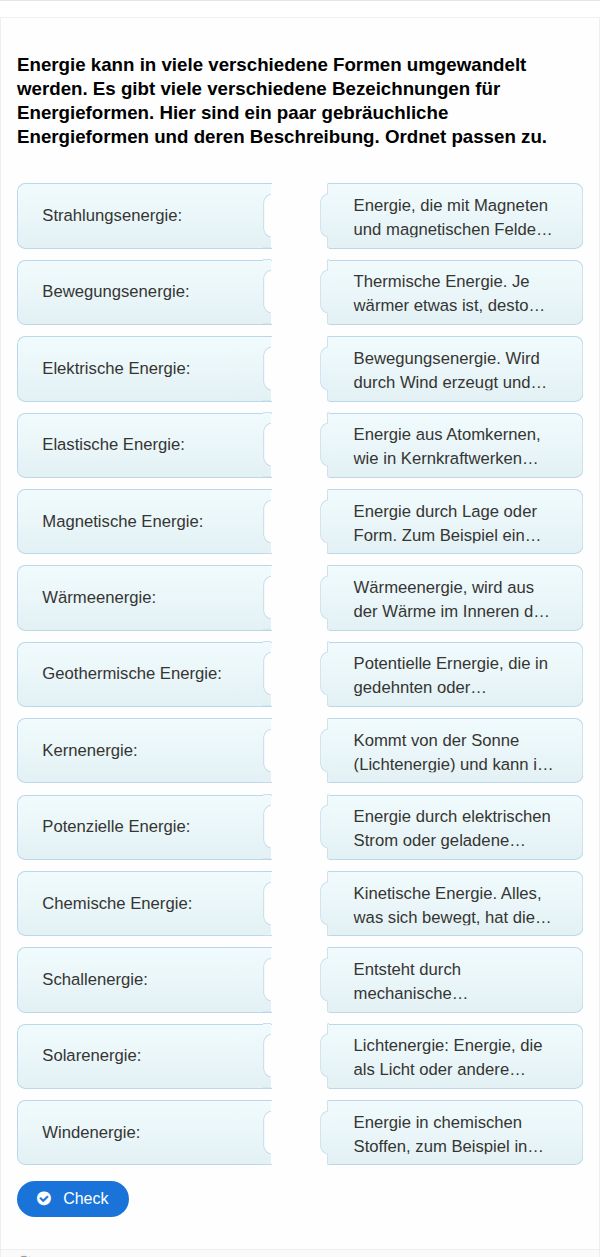
Task: Select the Solarenergie card
Action: (145, 1056)
